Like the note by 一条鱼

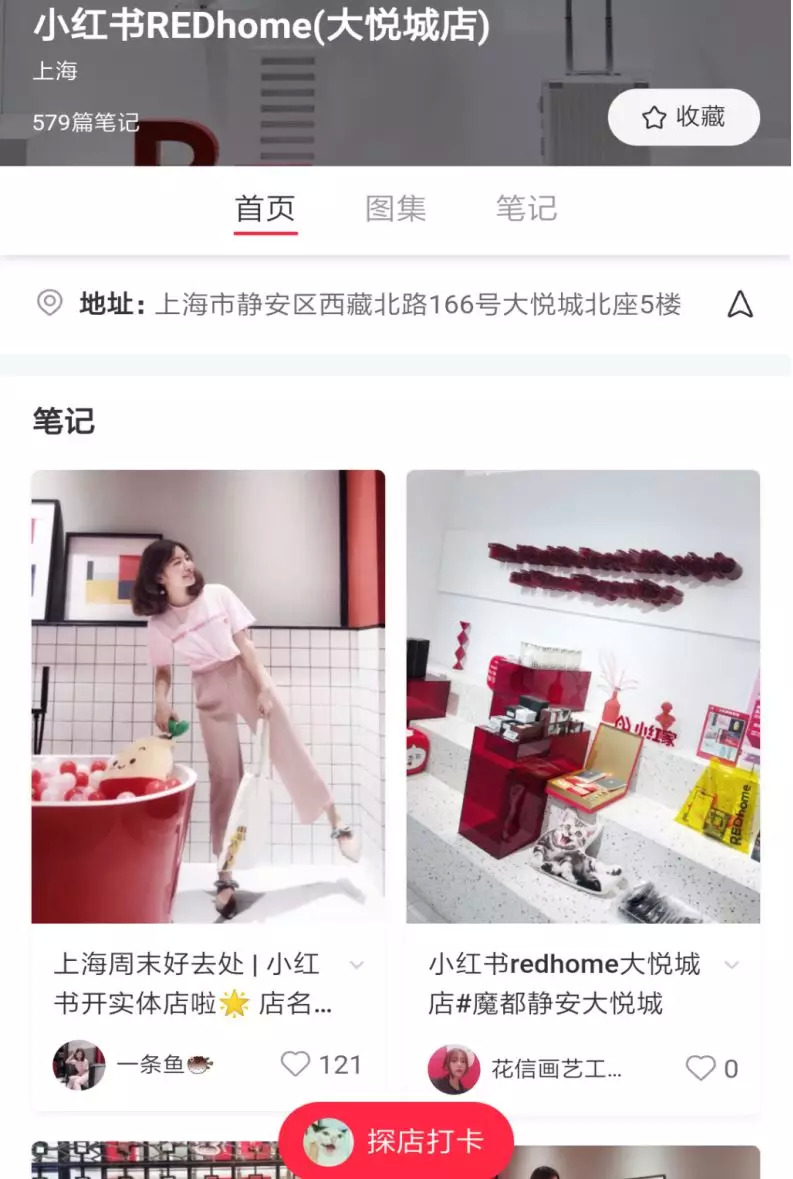coord(296,1064)
